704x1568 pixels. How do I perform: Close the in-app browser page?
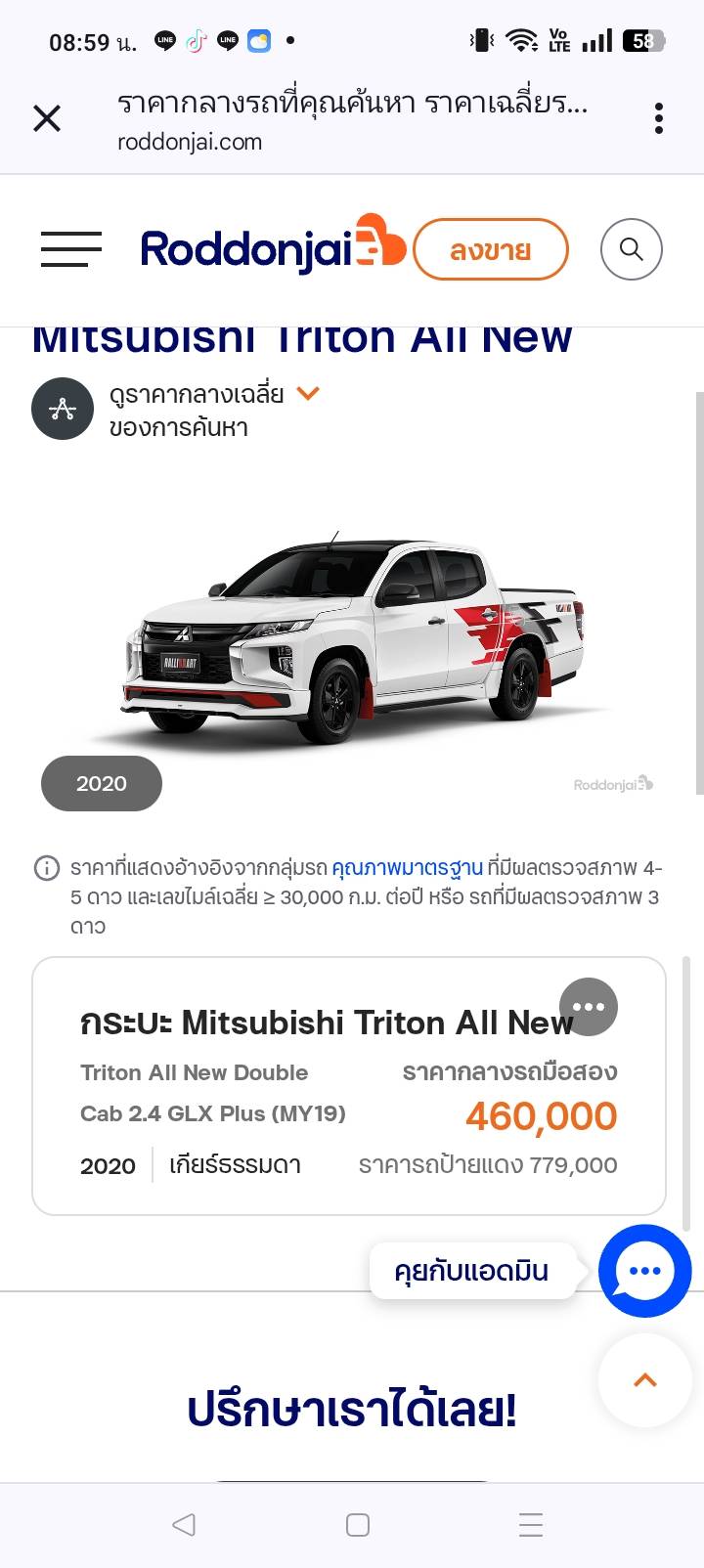pos(47,119)
